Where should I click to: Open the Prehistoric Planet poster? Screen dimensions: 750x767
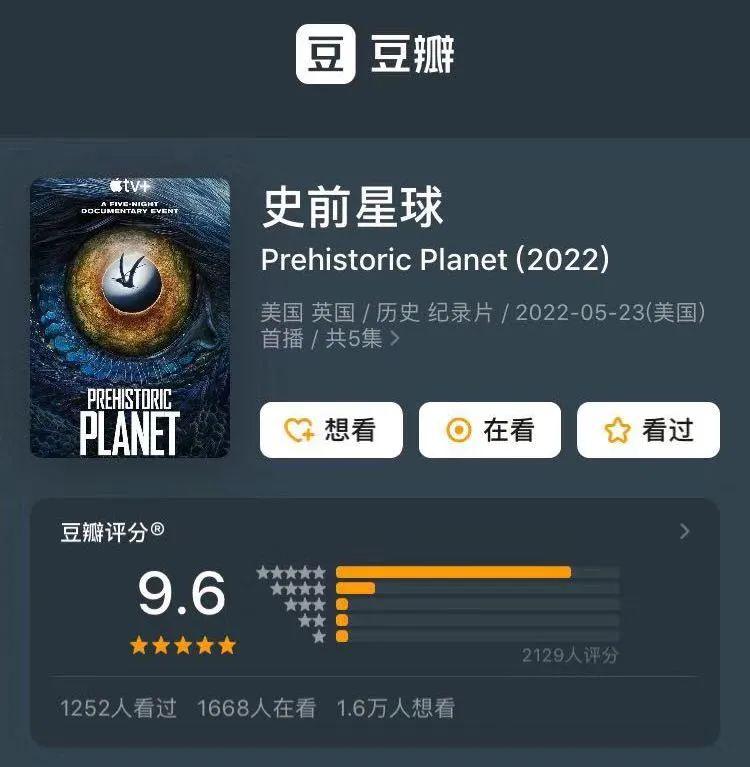(130, 318)
